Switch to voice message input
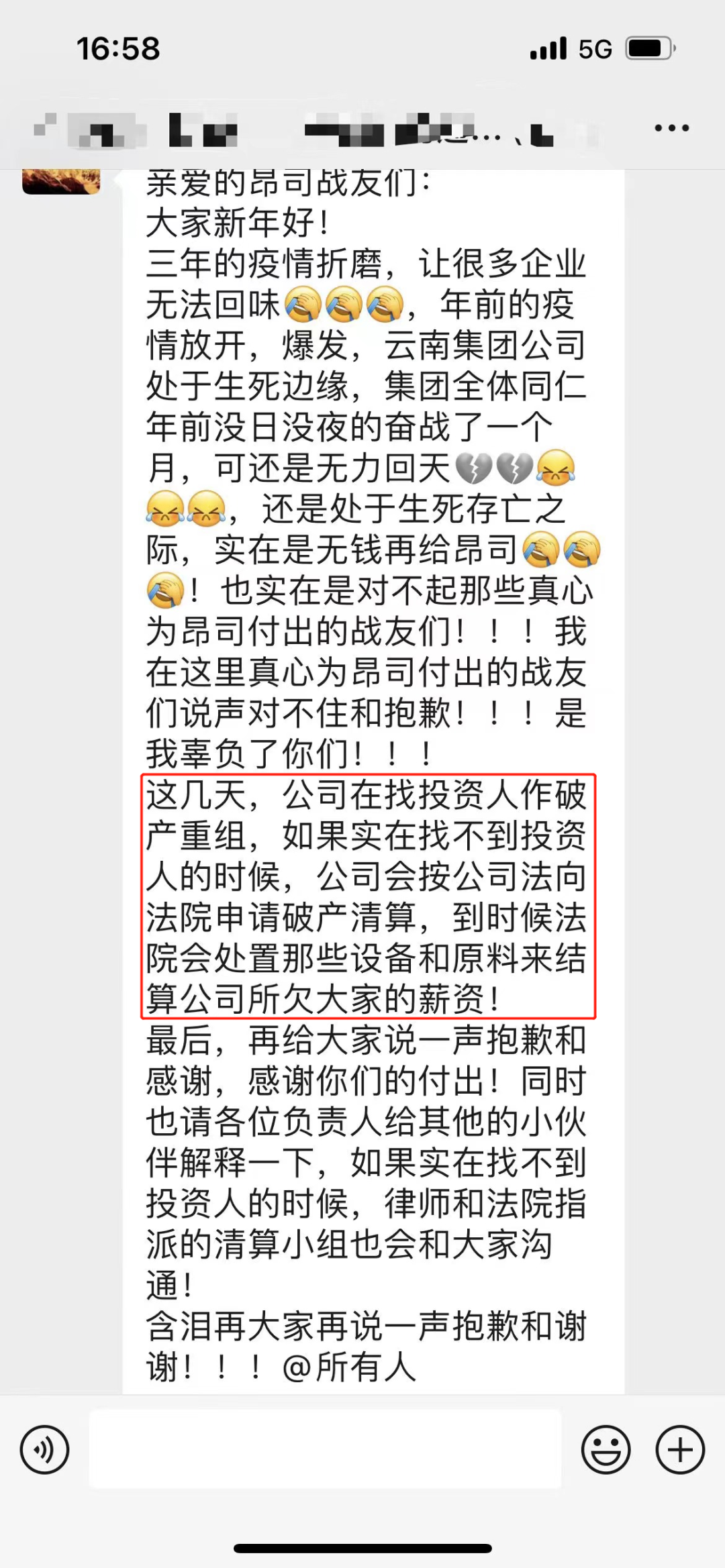The width and height of the screenshot is (725, 1568). pyautogui.click(x=44, y=1450)
